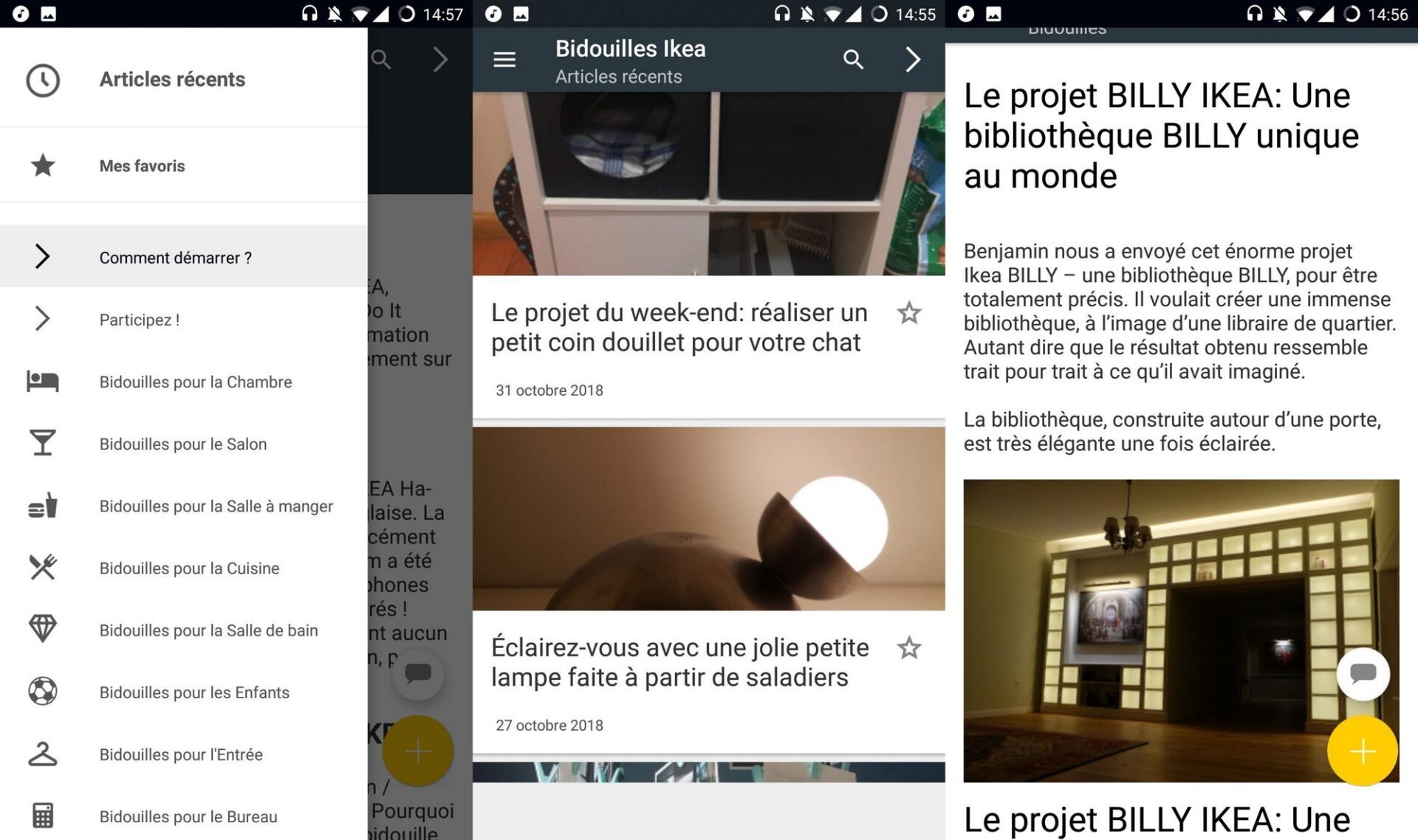Tap search in the Bidouilles Ikea bar

pos(853,60)
